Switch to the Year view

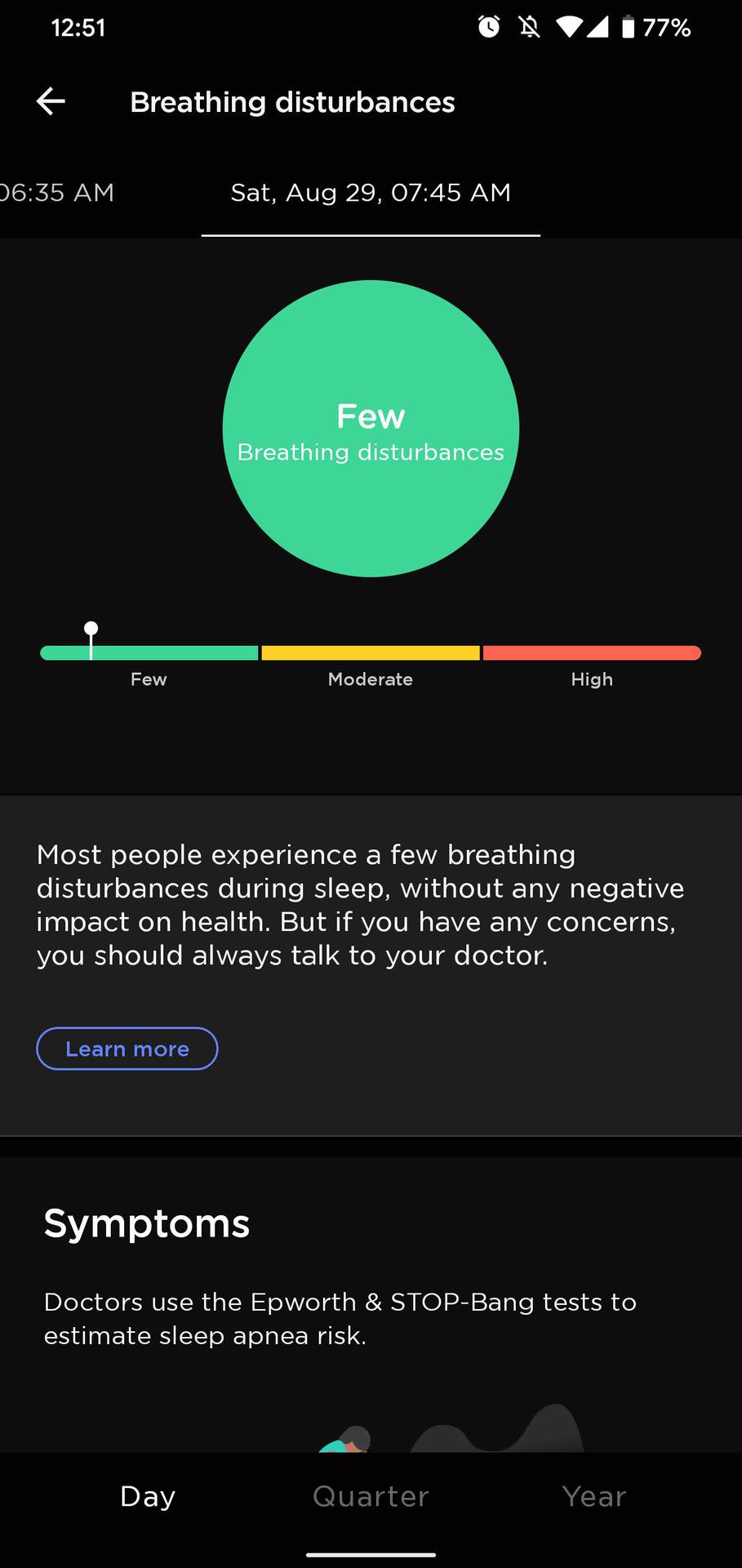(594, 1496)
